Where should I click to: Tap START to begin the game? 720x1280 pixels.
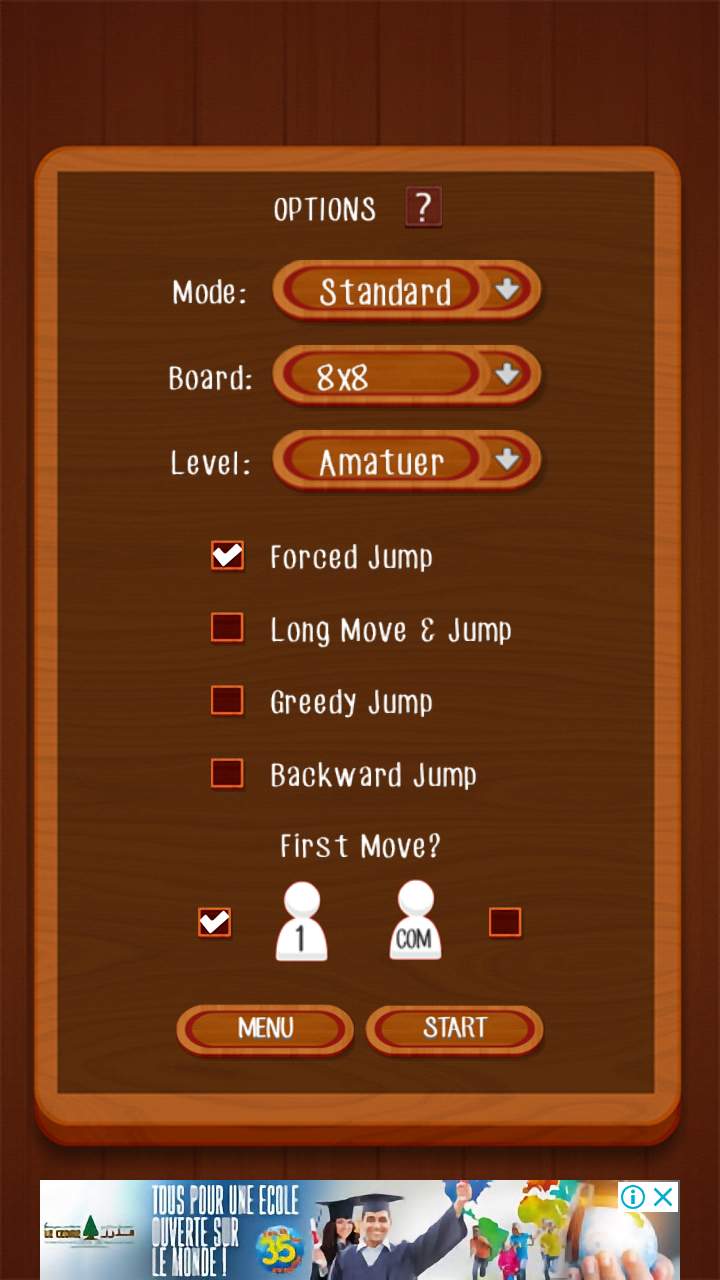455,1029
